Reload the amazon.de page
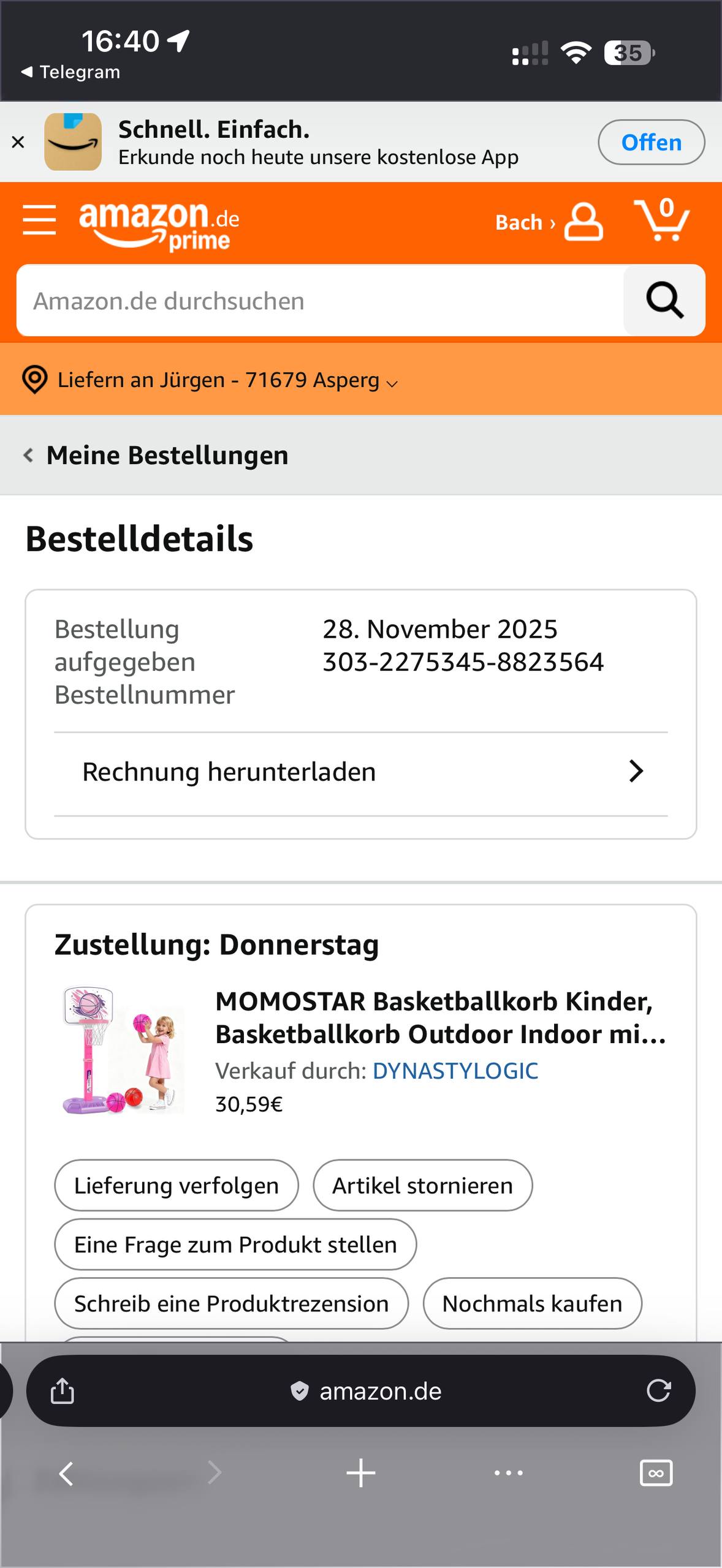Viewport: 722px width, 1568px height. [x=658, y=1391]
